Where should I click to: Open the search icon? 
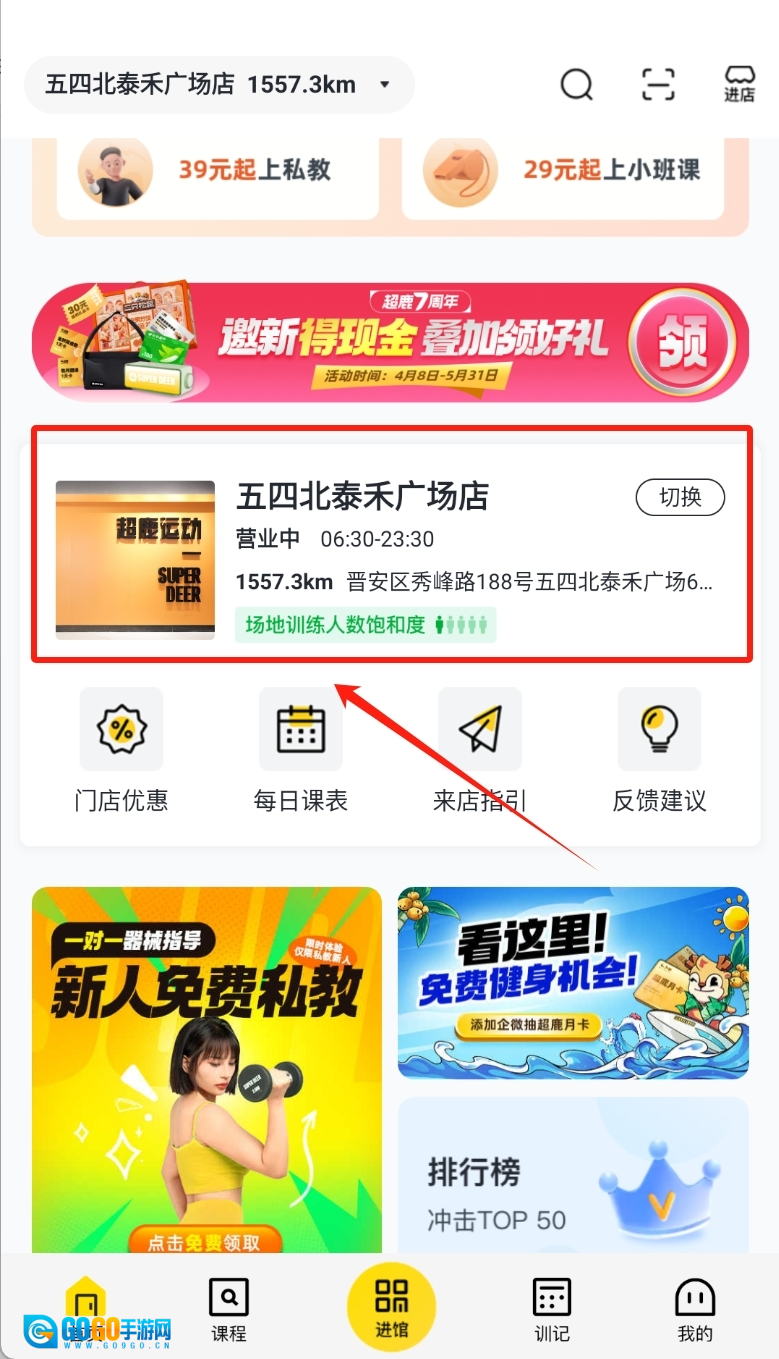pyautogui.click(x=576, y=85)
